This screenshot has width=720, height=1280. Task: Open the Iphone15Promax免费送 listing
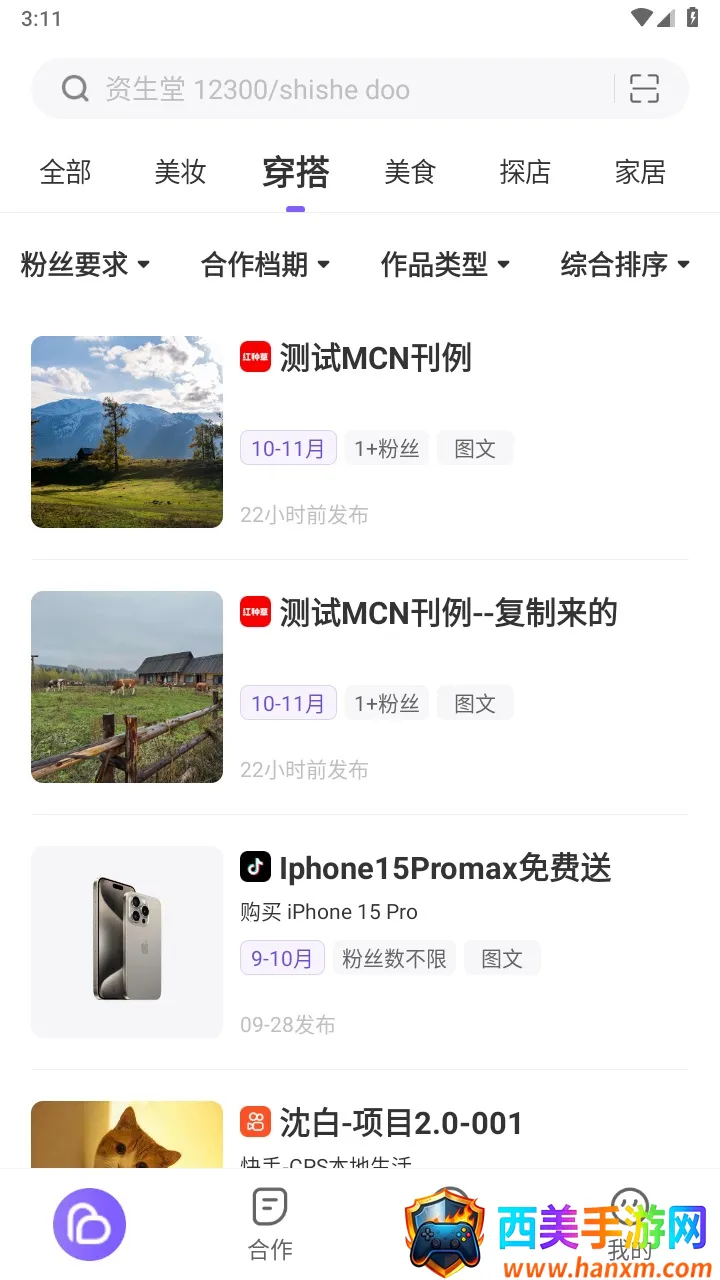click(445, 868)
